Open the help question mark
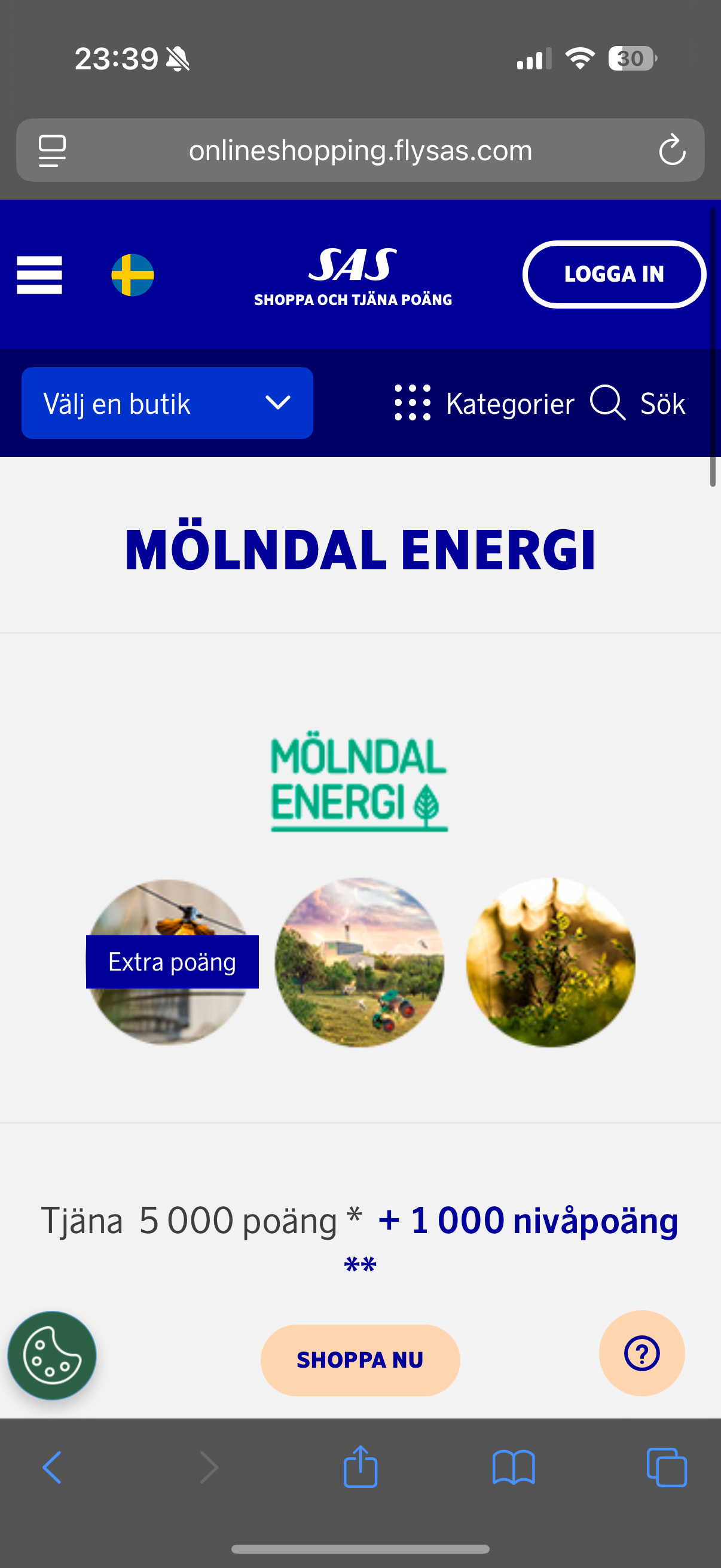 pos(642,1353)
